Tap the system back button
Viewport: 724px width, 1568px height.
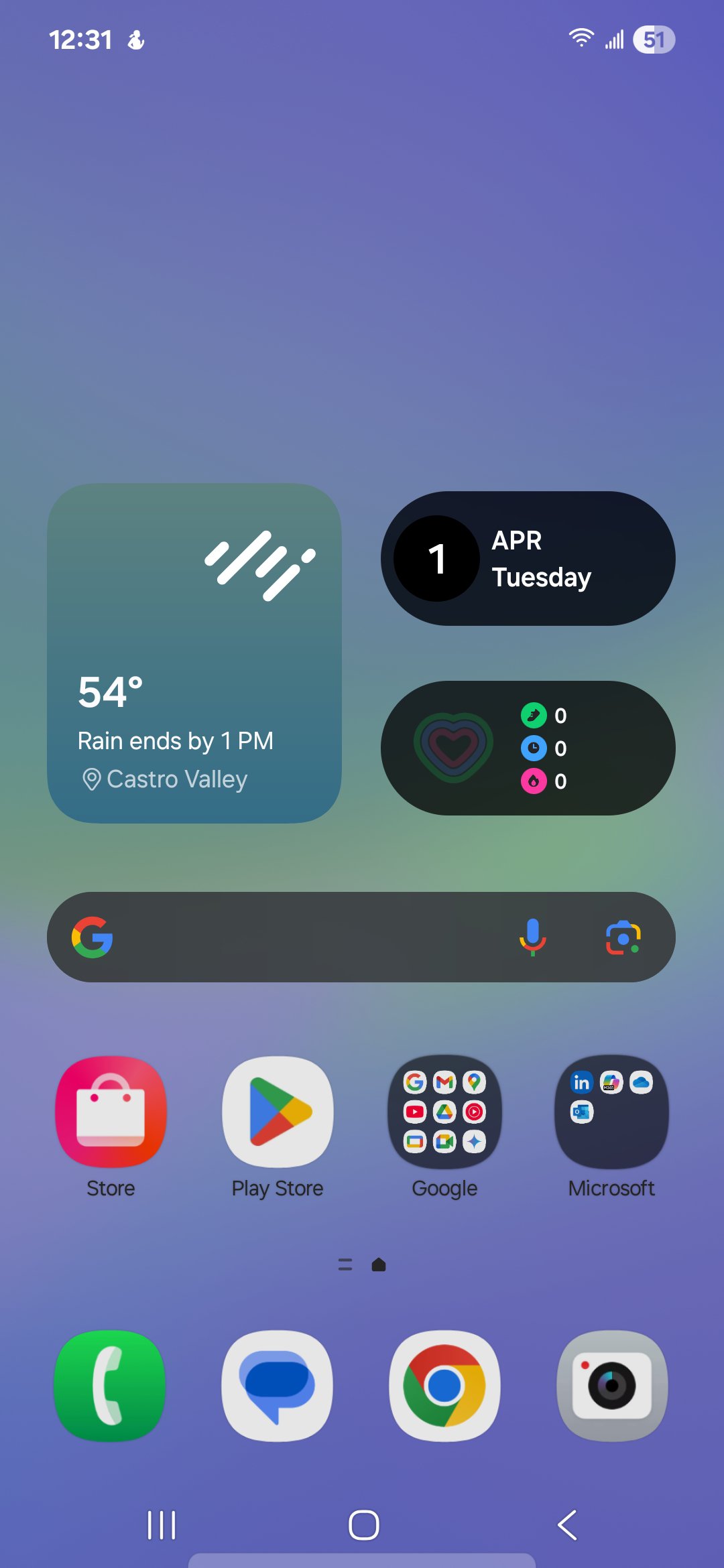point(567,1525)
